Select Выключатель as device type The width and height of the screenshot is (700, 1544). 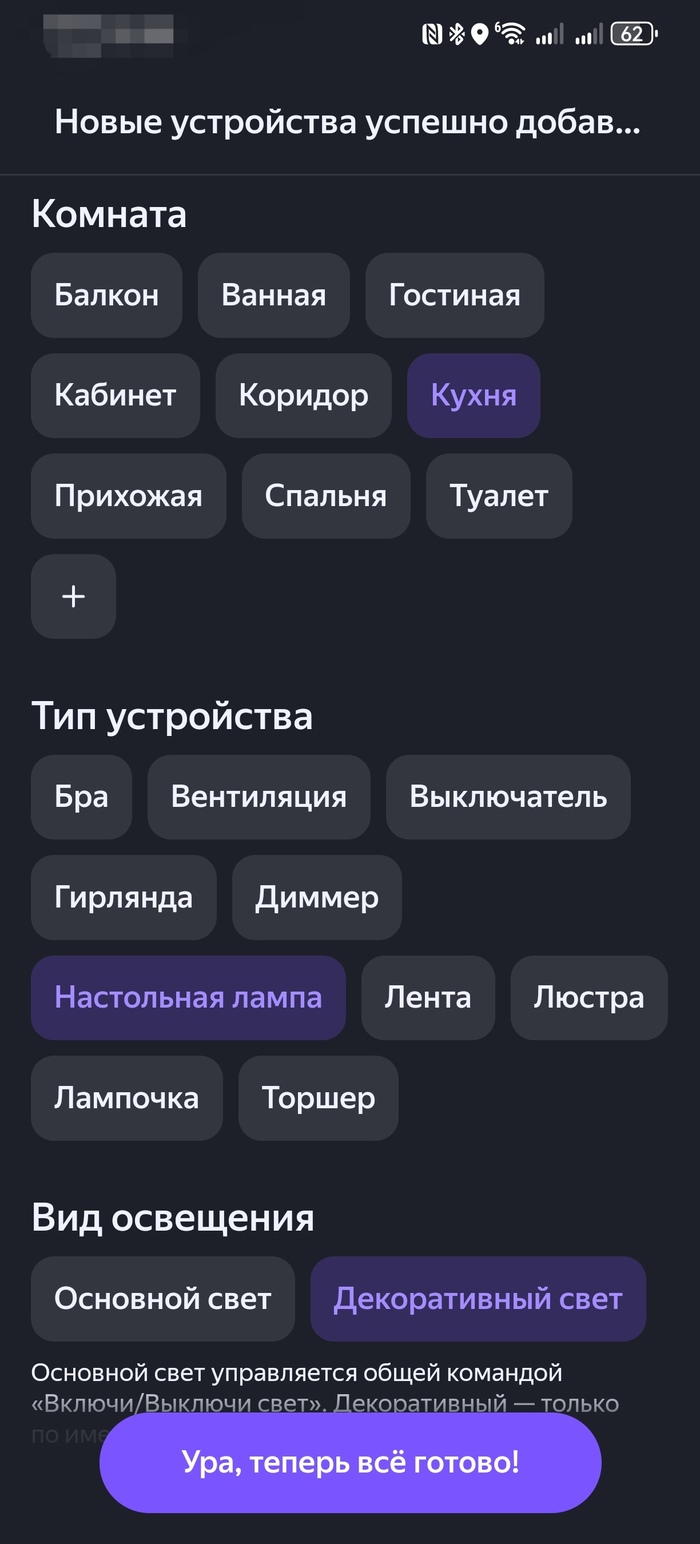(x=508, y=797)
